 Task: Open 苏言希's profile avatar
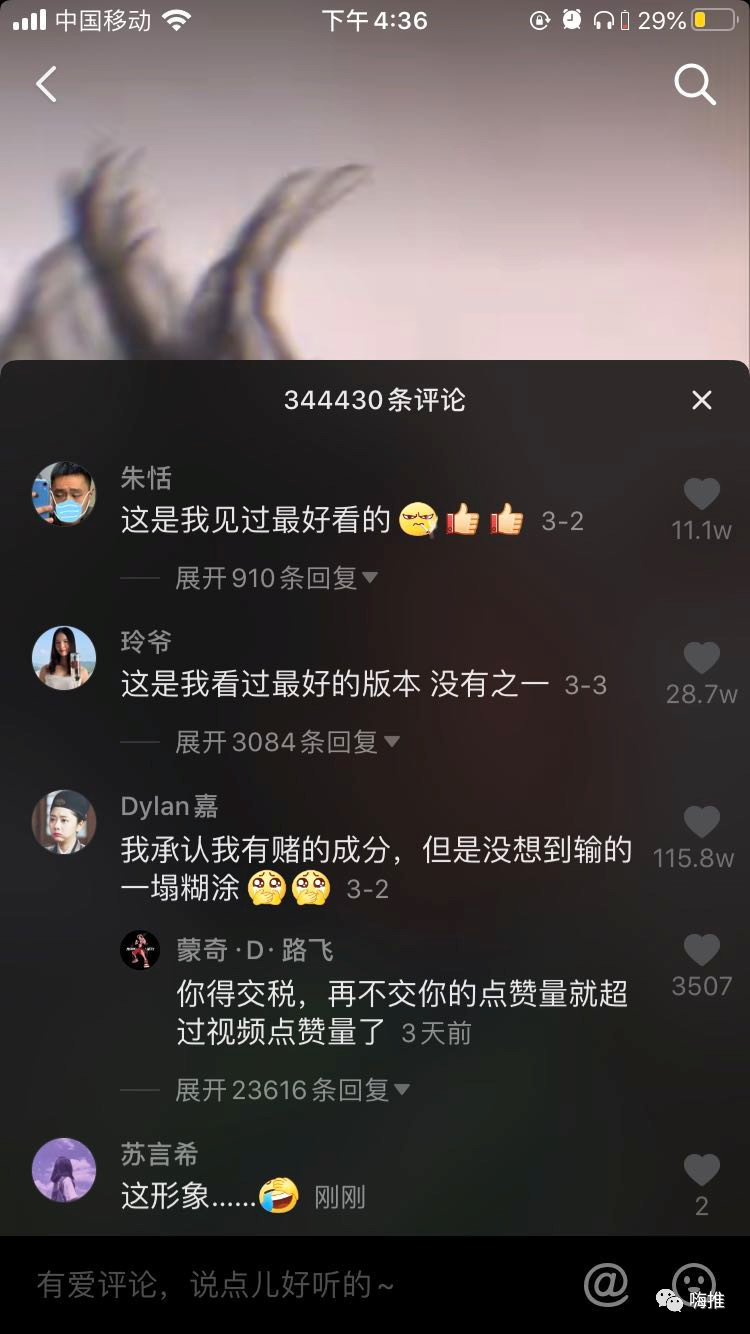coord(64,1169)
